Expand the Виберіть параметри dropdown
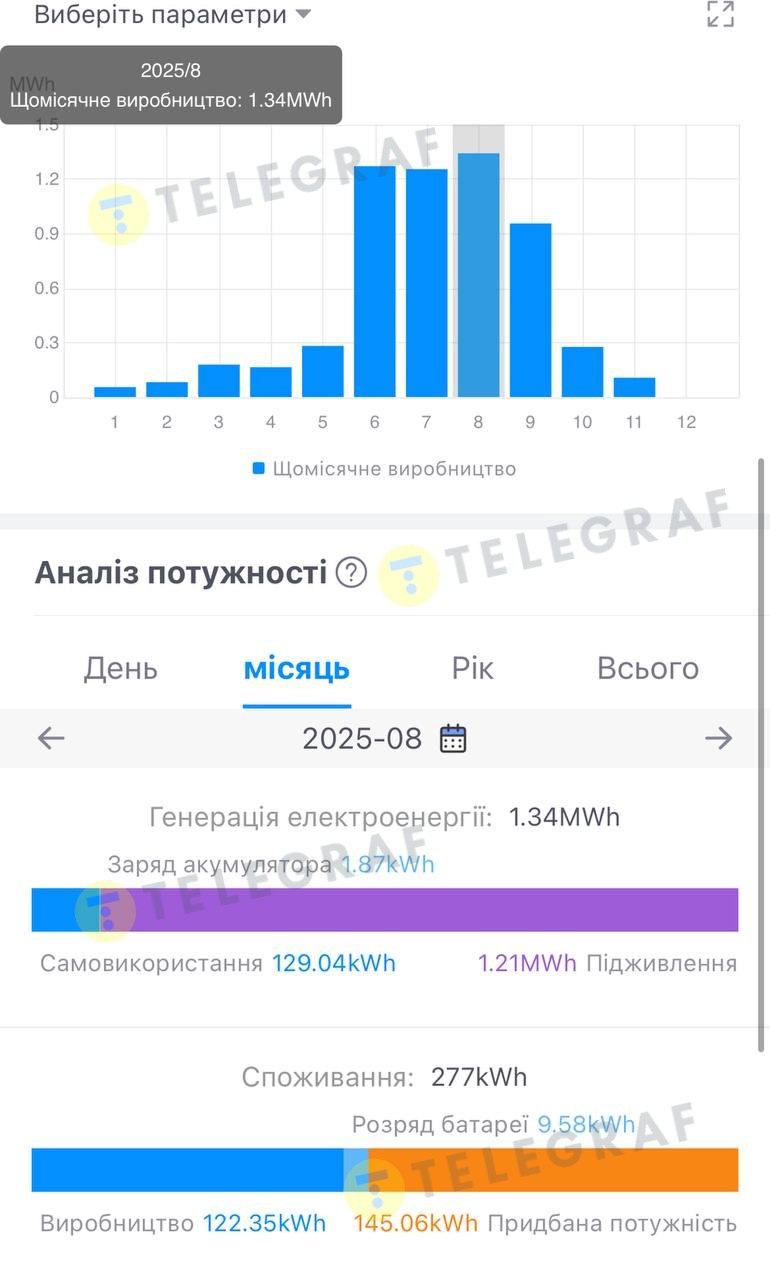The height and width of the screenshot is (1280, 770). [172, 15]
